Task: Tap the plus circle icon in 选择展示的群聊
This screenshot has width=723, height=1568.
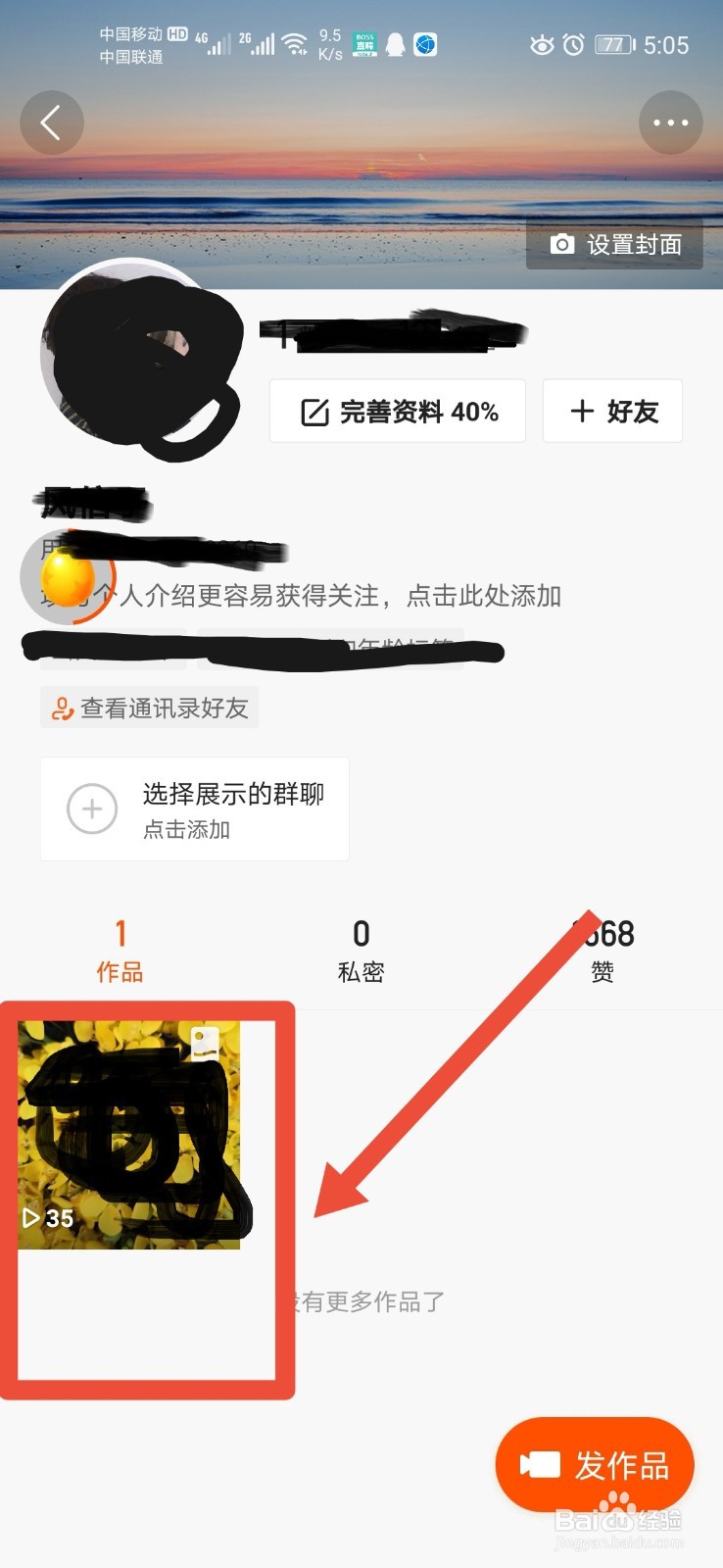Action: 91,808
